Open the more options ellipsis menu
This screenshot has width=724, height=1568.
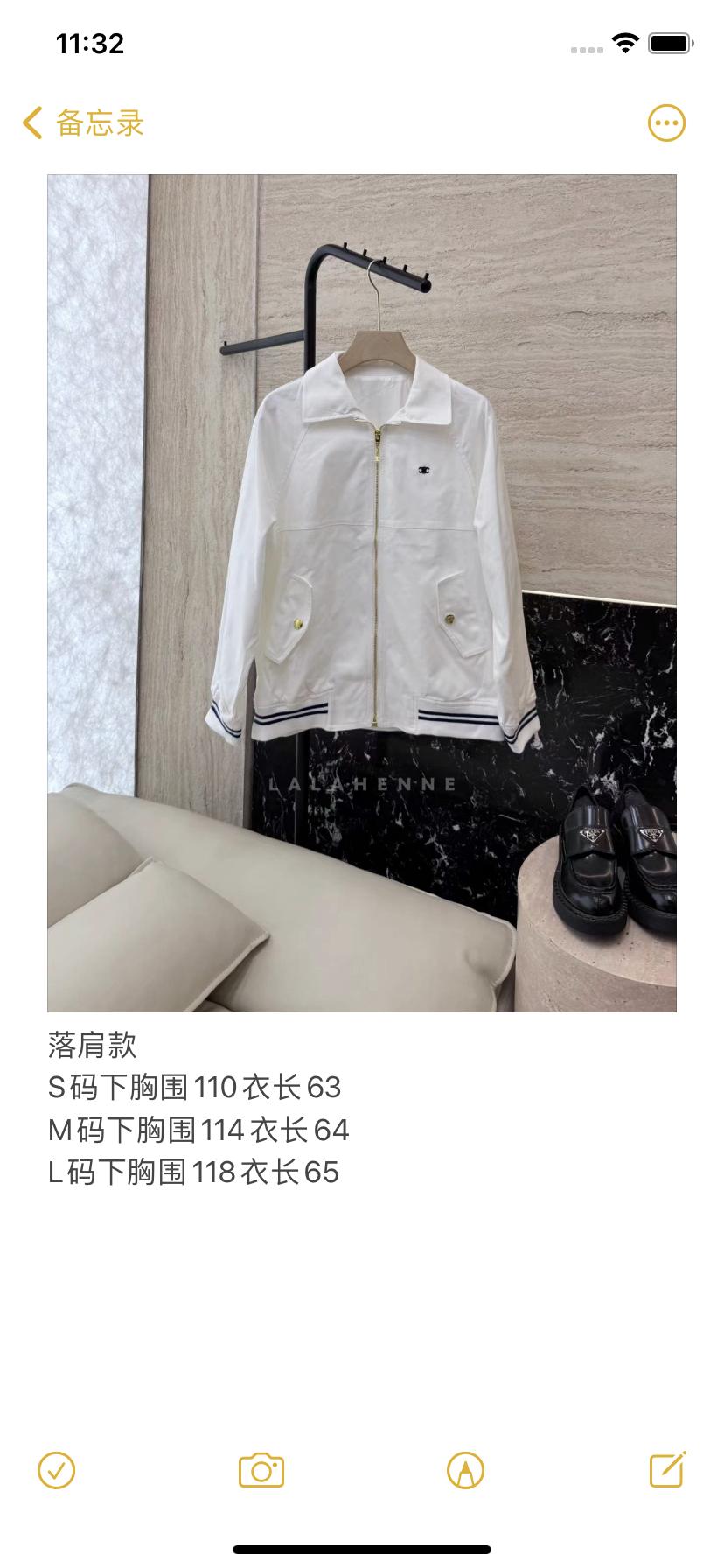(666, 123)
